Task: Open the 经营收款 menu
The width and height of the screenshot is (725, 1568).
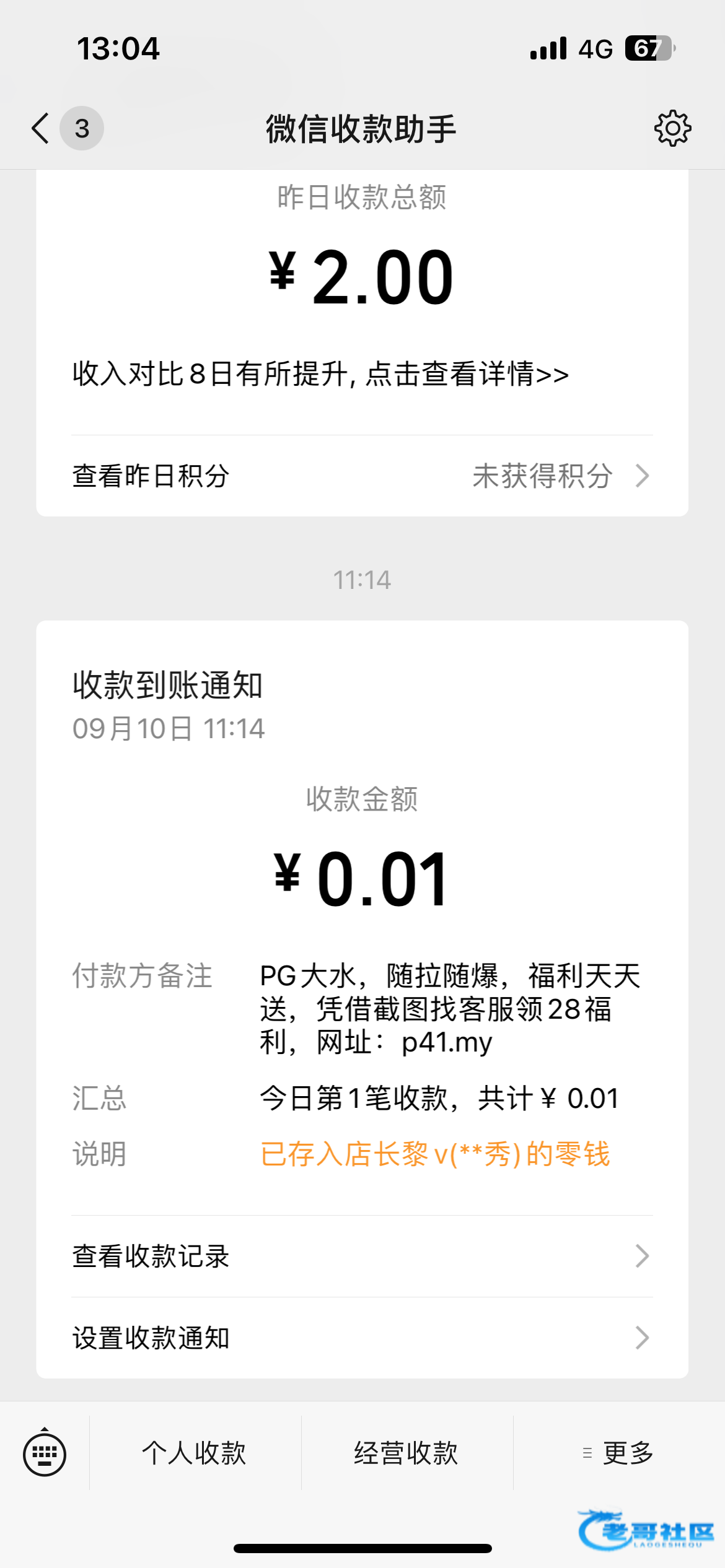Action: 406,1453
